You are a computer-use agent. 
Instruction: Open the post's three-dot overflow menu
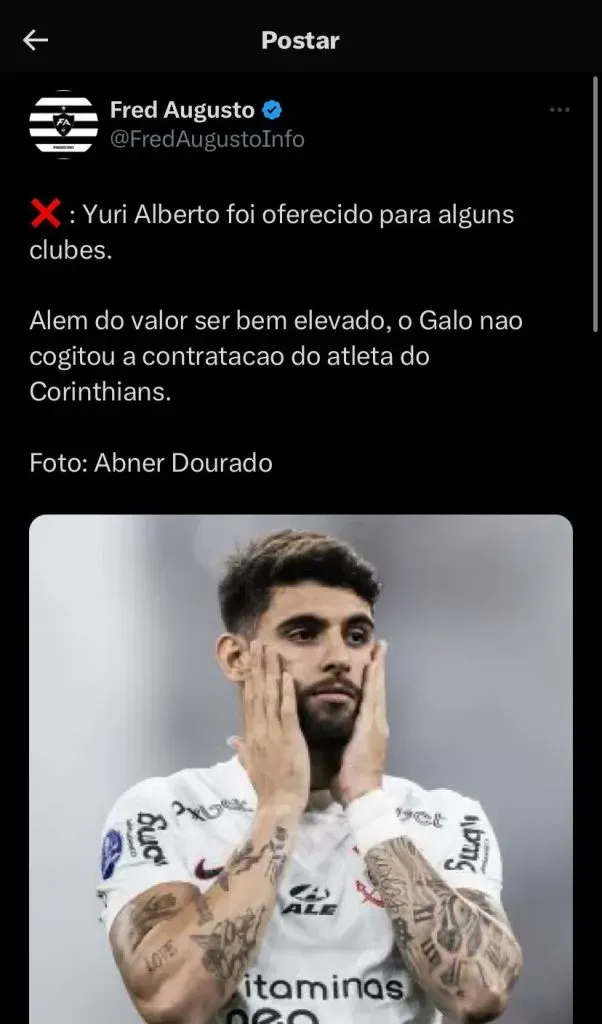(559, 110)
